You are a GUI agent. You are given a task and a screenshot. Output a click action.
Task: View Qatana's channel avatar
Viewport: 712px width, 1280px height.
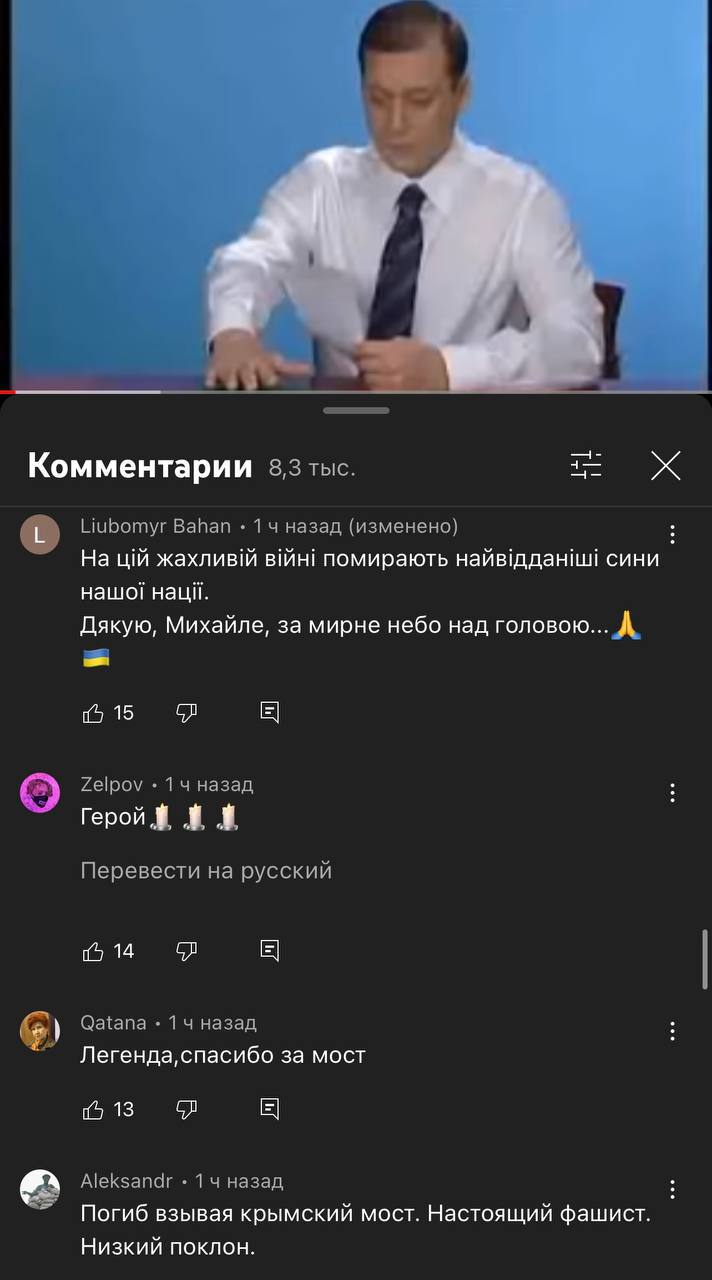[x=40, y=1030]
